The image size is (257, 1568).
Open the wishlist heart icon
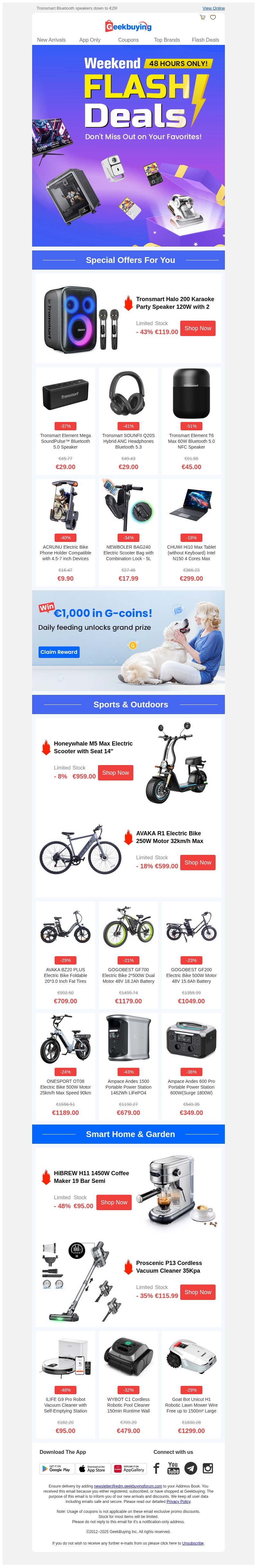coord(213,18)
